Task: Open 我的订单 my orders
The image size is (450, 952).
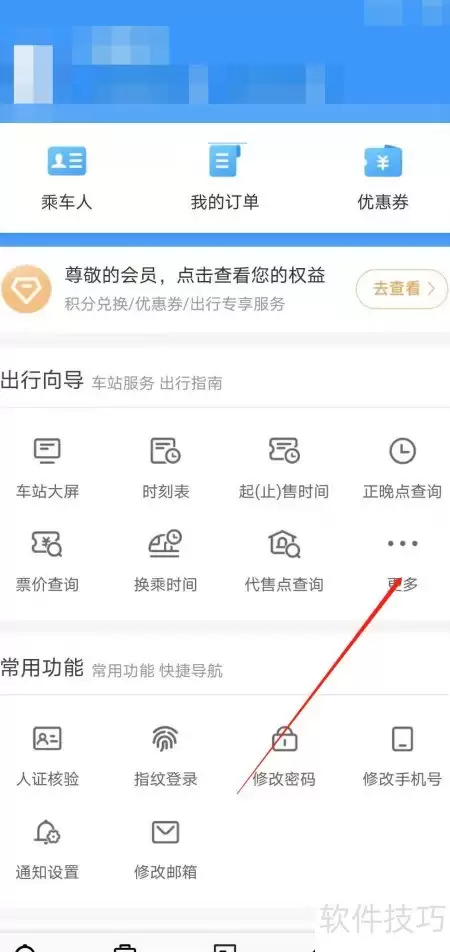Action: pos(225,178)
